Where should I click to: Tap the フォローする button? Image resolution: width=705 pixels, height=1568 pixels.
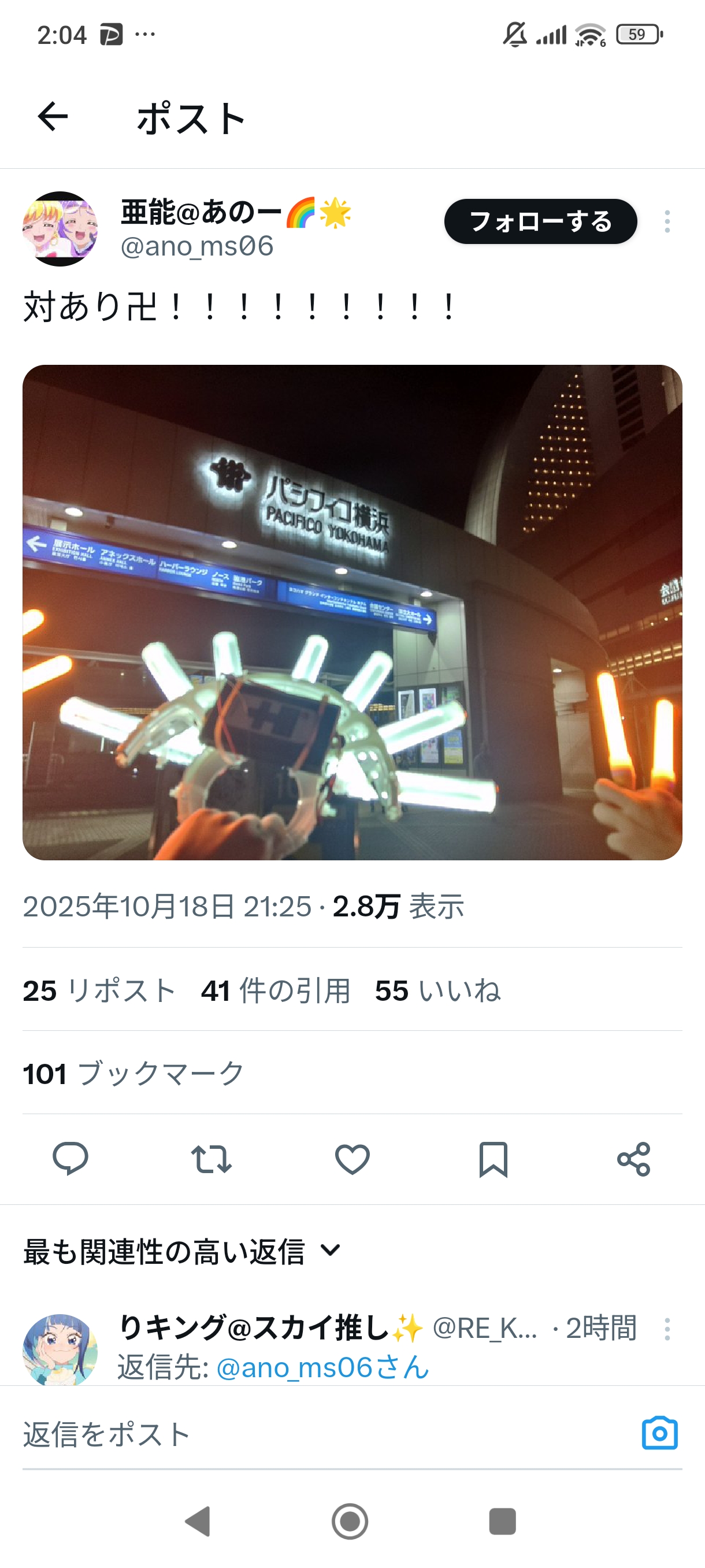tap(540, 221)
